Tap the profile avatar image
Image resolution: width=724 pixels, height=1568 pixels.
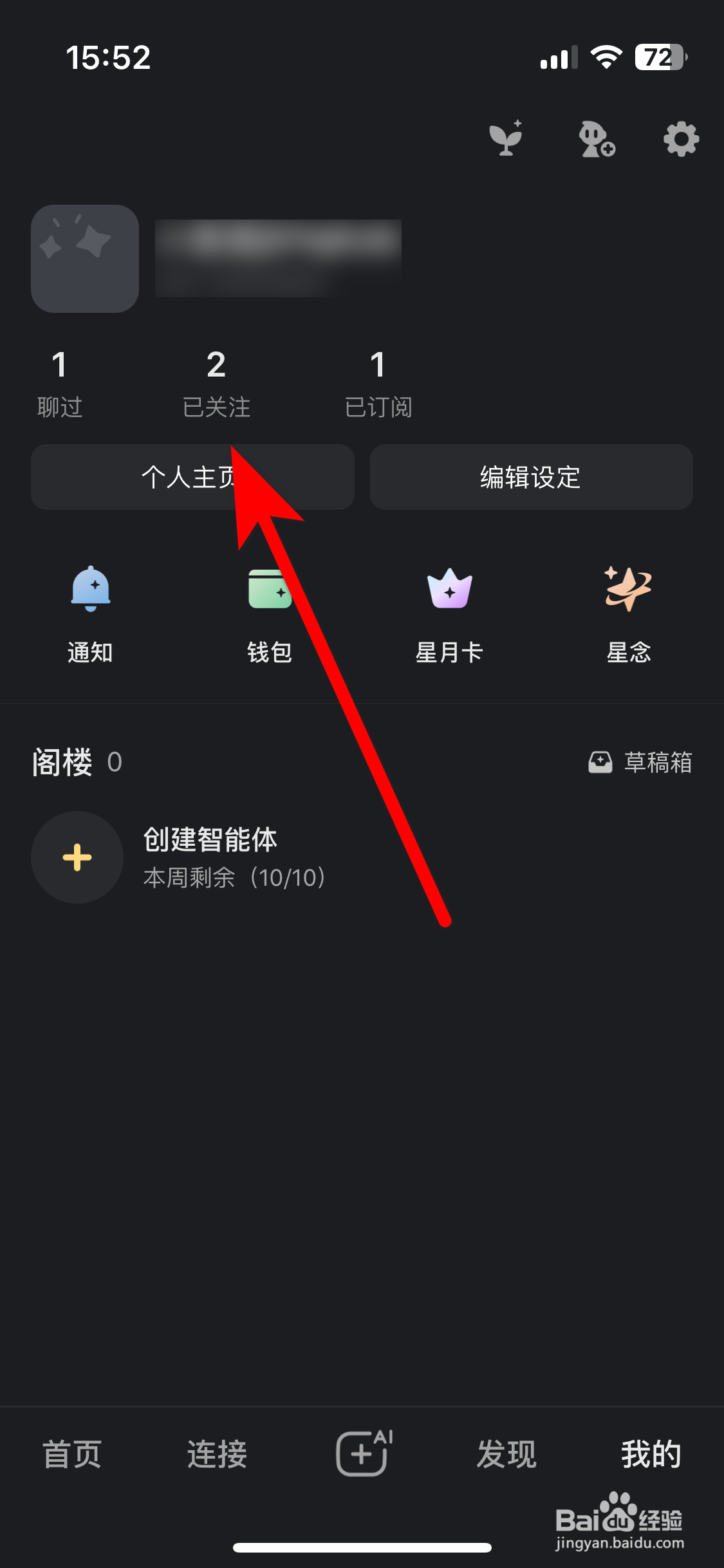(84, 259)
